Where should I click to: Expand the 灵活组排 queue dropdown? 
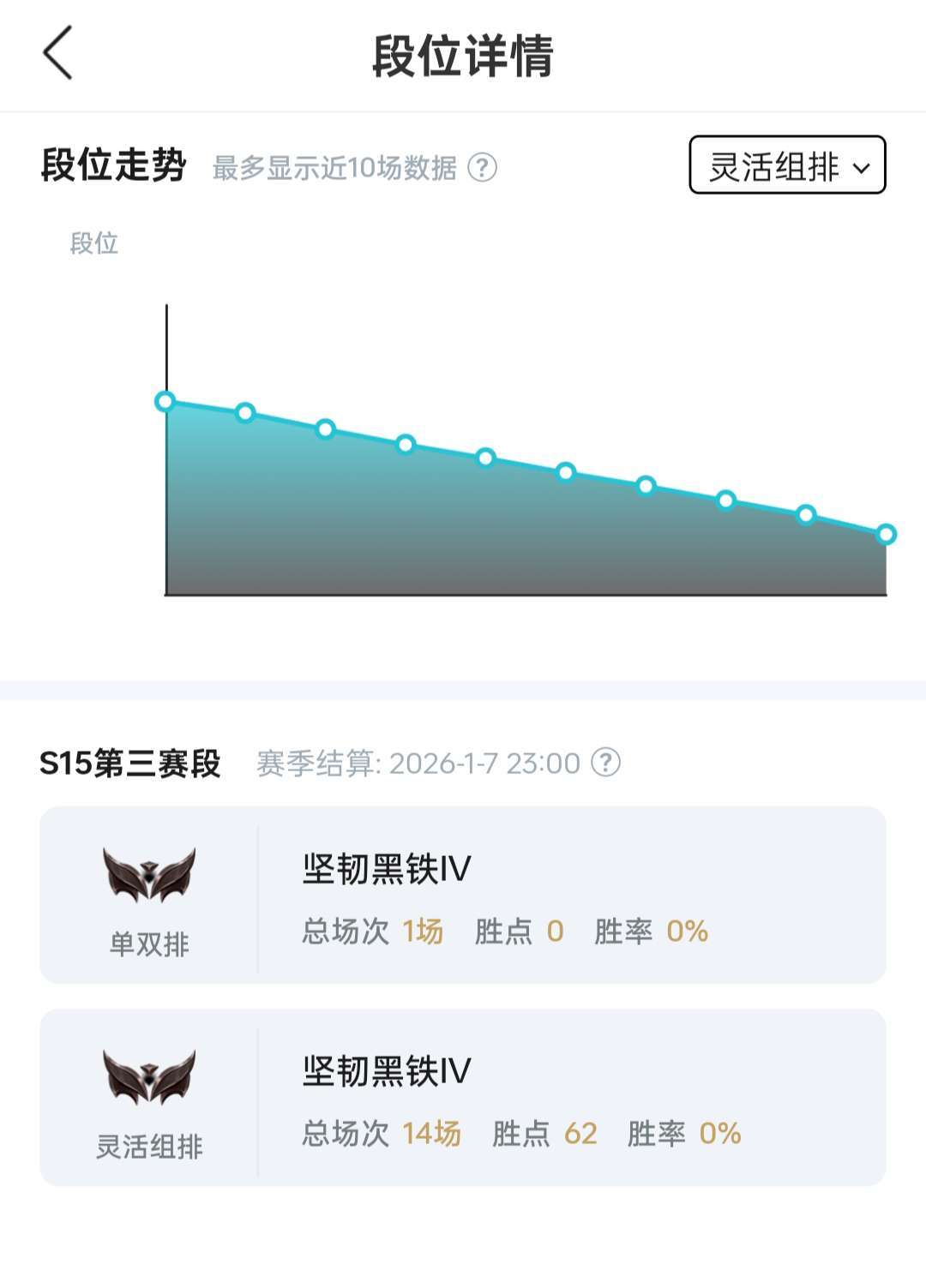point(787,165)
